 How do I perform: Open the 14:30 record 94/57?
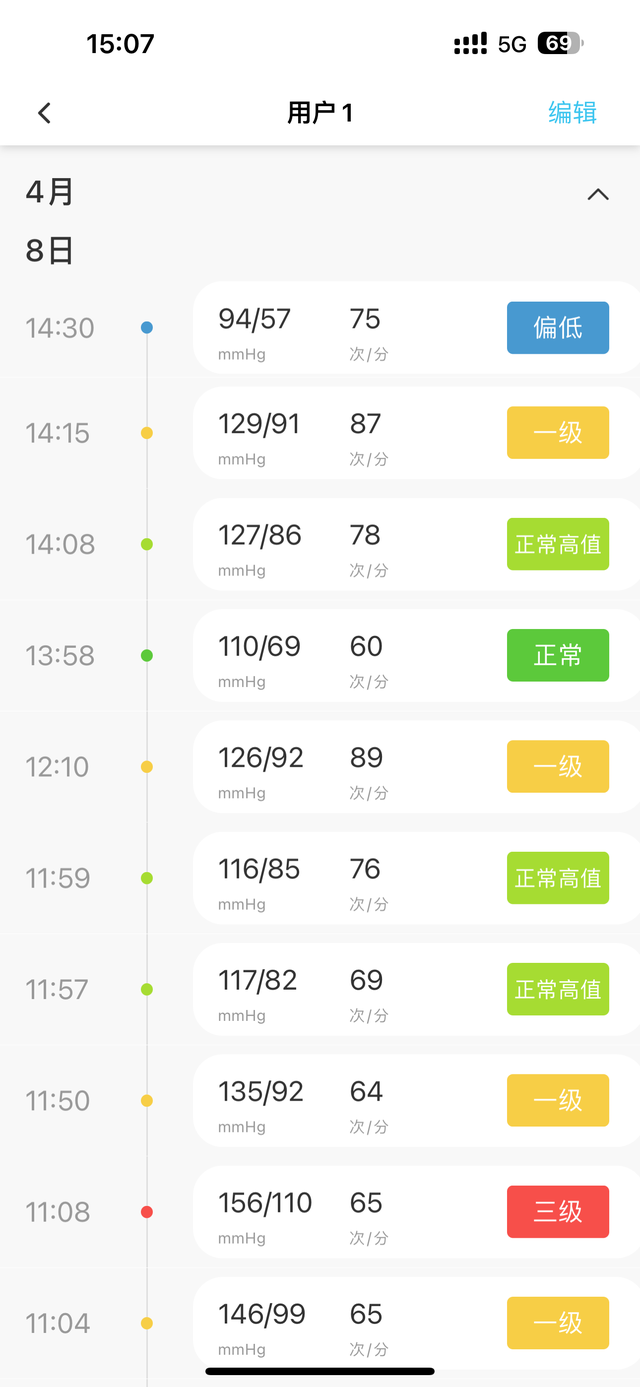[x=416, y=328]
